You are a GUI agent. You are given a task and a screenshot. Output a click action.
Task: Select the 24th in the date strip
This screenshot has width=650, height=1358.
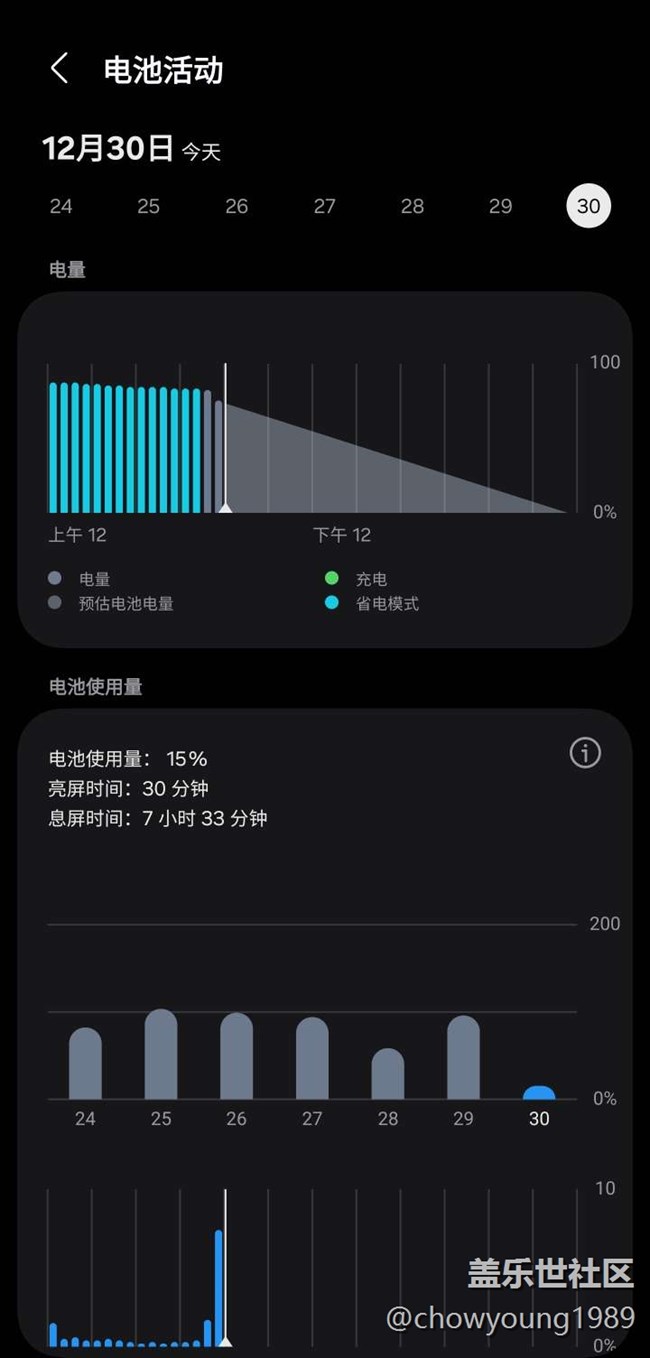pos(61,206)
